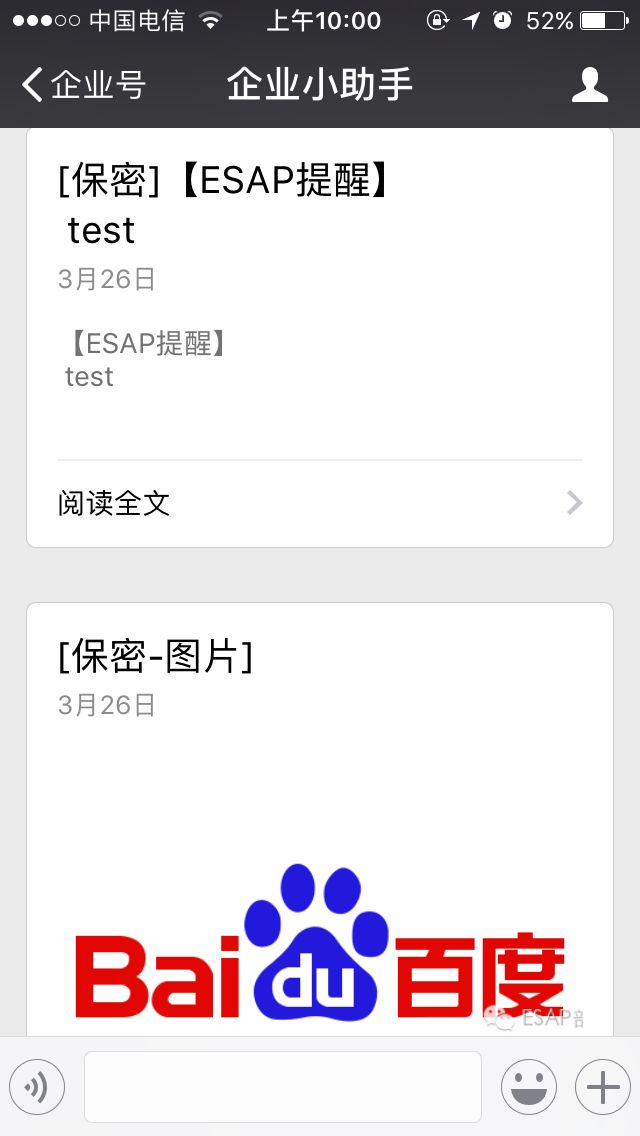Open the emoji picker
640x1136 pixels.
pos(529,1087)
